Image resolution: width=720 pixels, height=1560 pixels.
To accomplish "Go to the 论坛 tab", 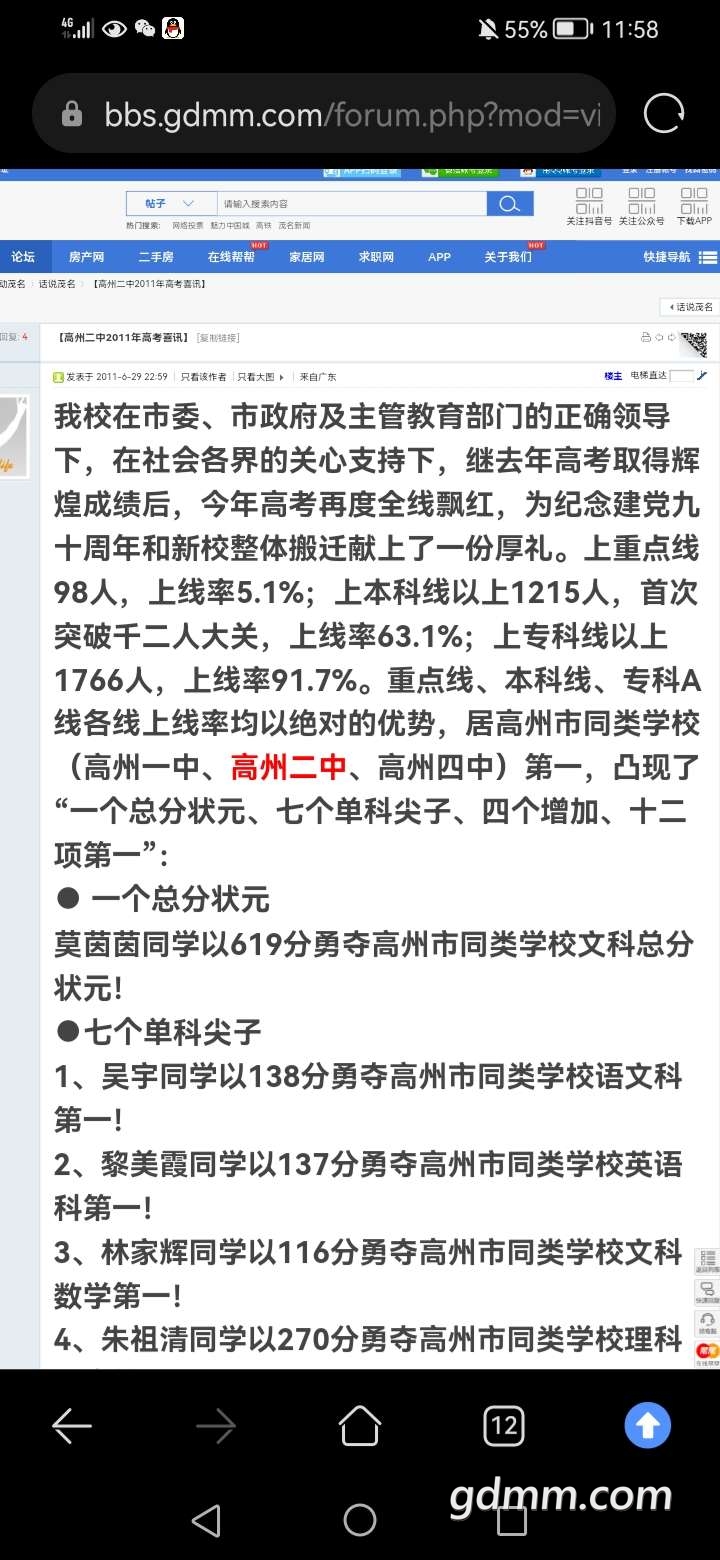I will click(23, 257).
